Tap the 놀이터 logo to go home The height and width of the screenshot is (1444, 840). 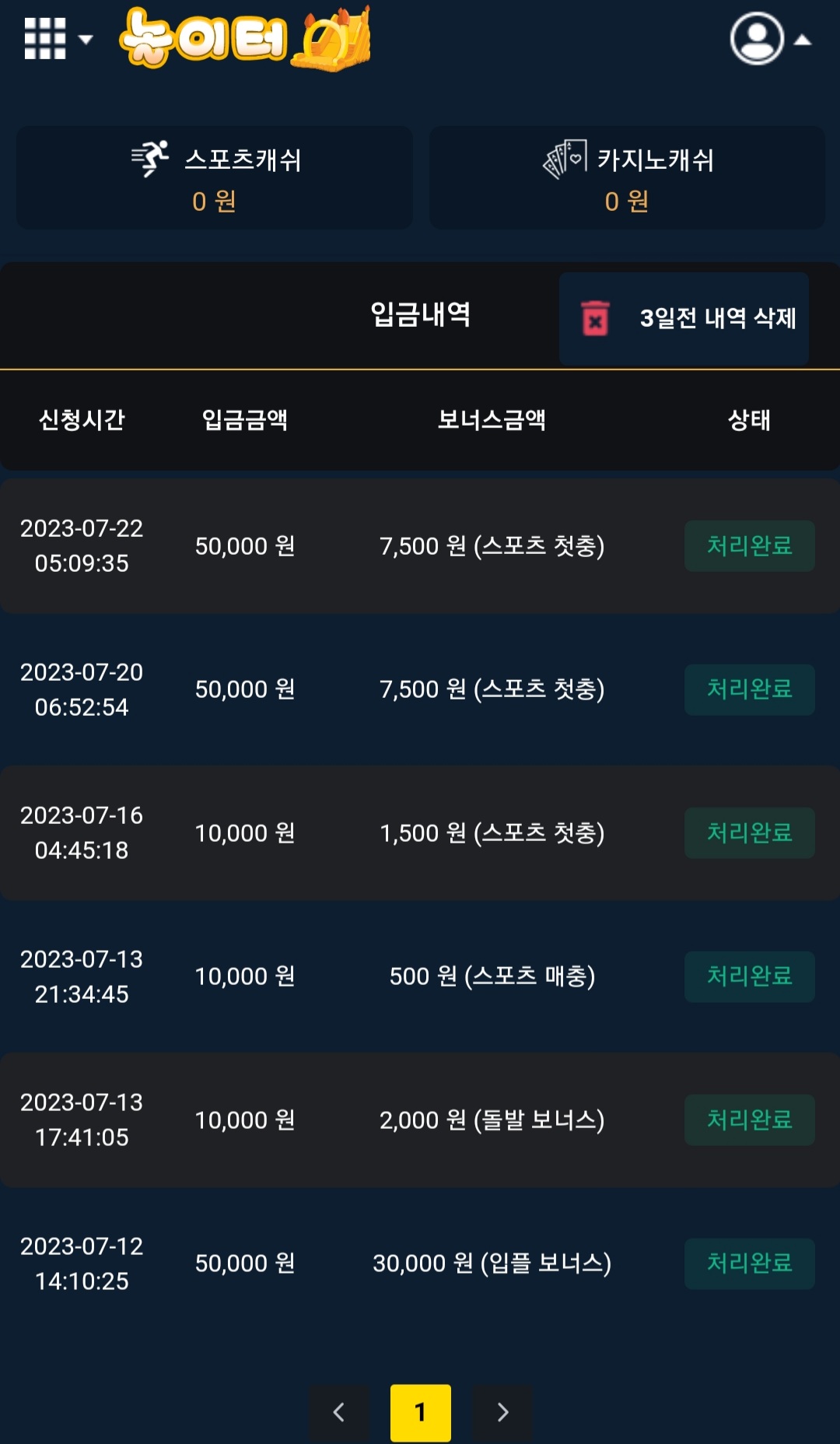point(245,38)
